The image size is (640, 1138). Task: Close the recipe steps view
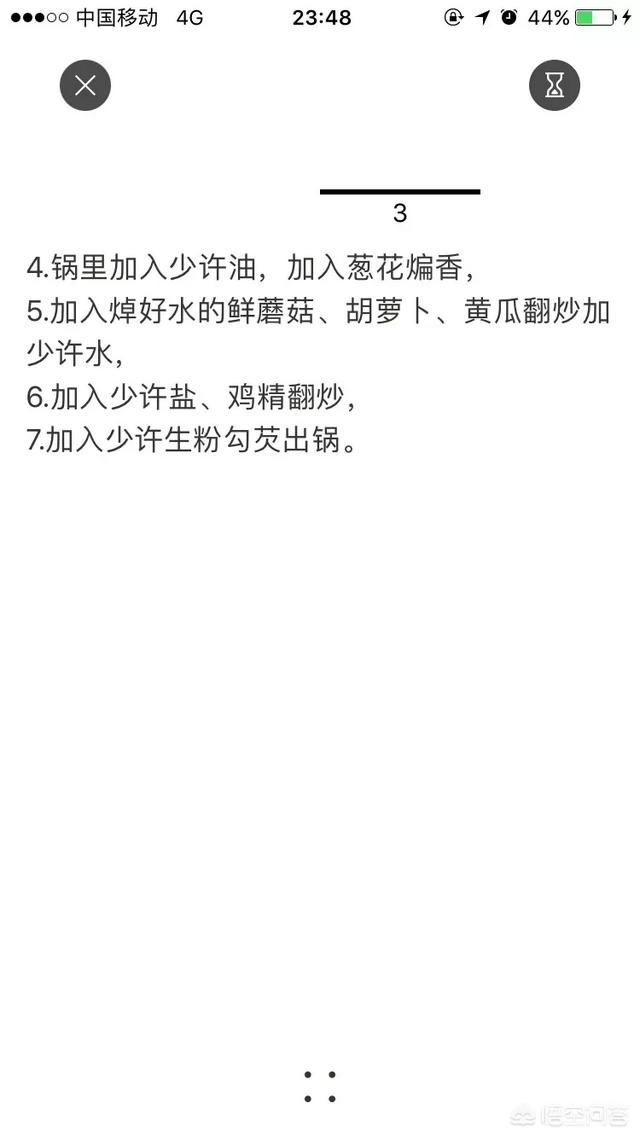85,86
